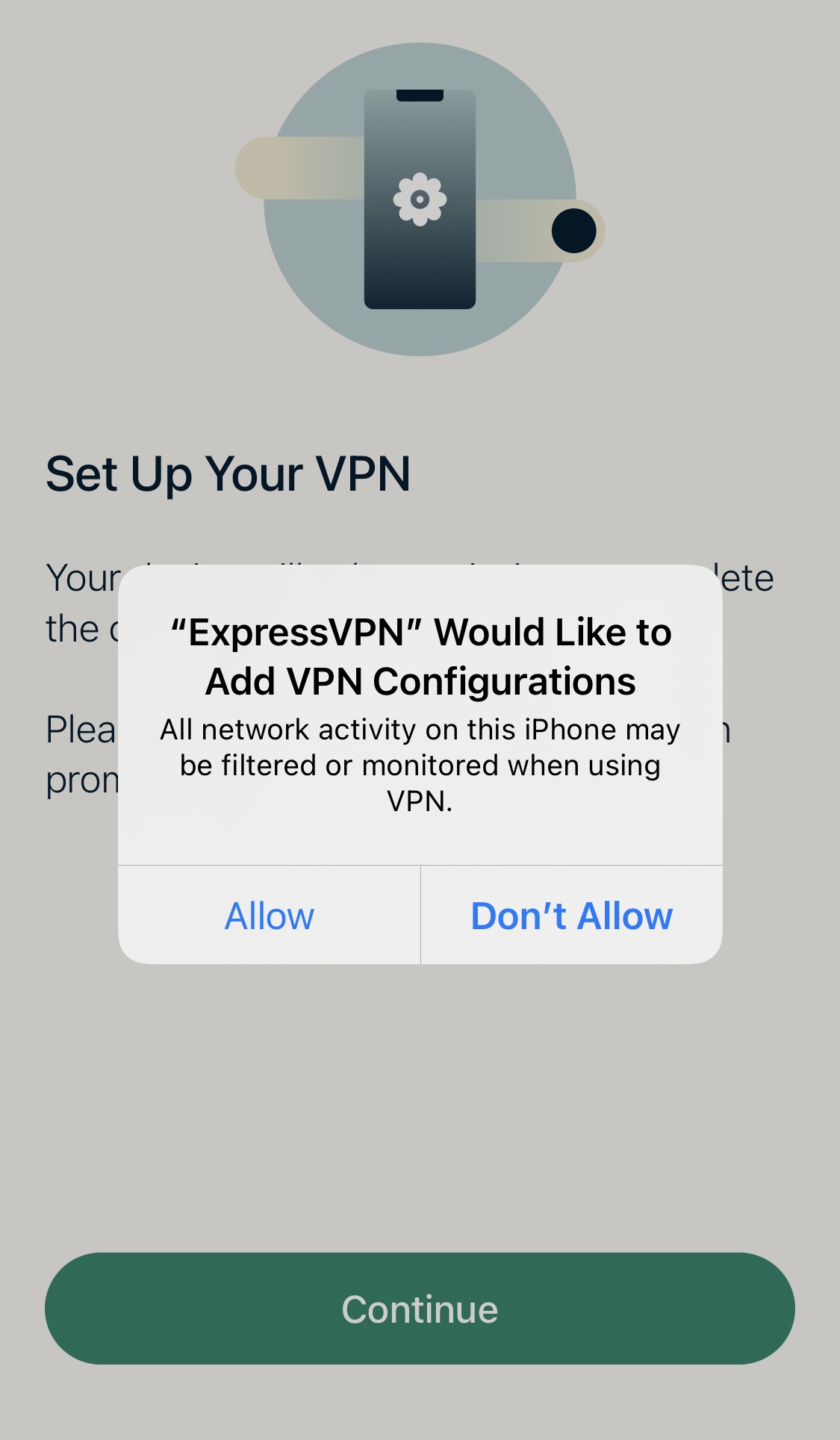Tap the green Continue button
This screenshot has height=1440, width=840.
click(x=420, y=1309)
